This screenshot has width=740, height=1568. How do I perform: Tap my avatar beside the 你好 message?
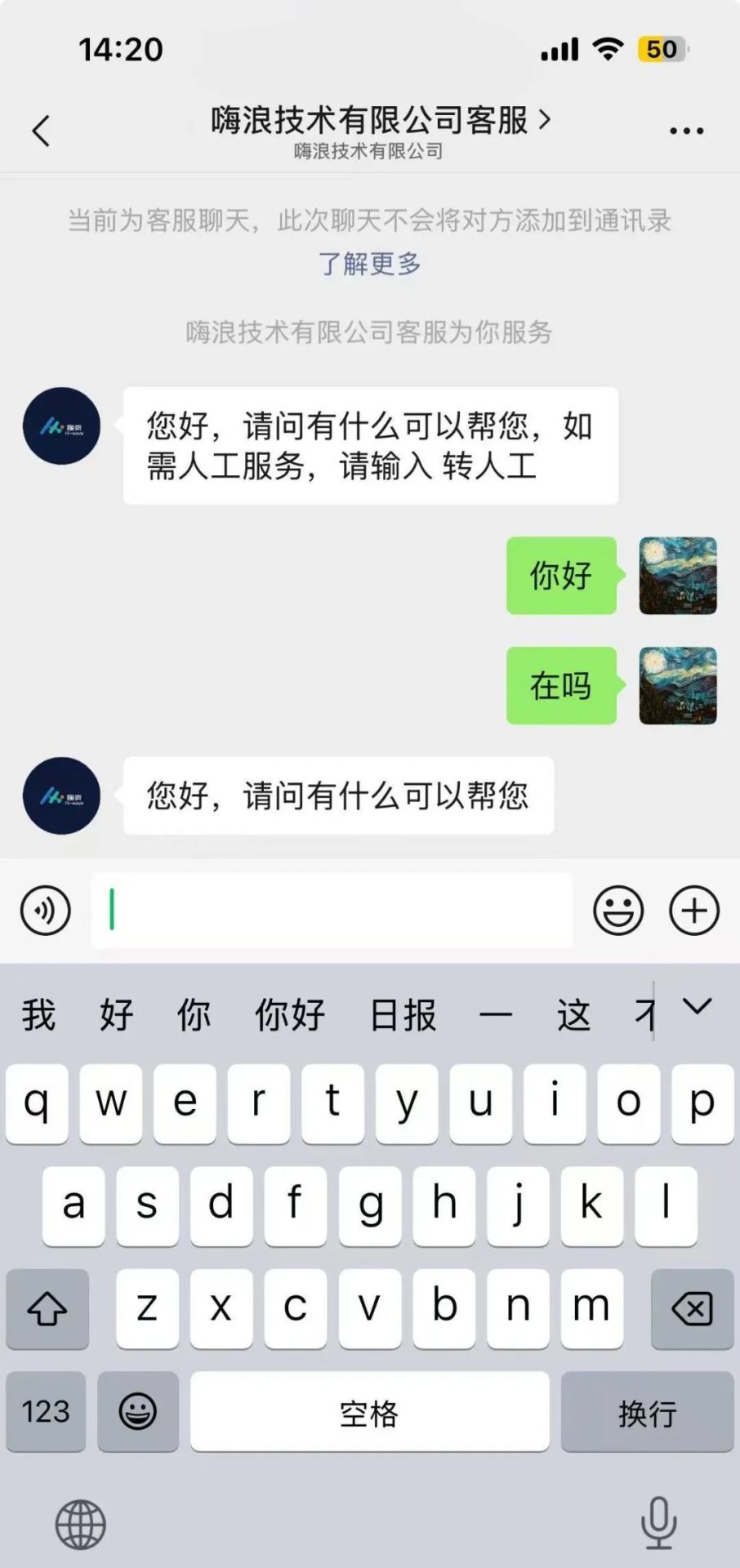(677, 576)
